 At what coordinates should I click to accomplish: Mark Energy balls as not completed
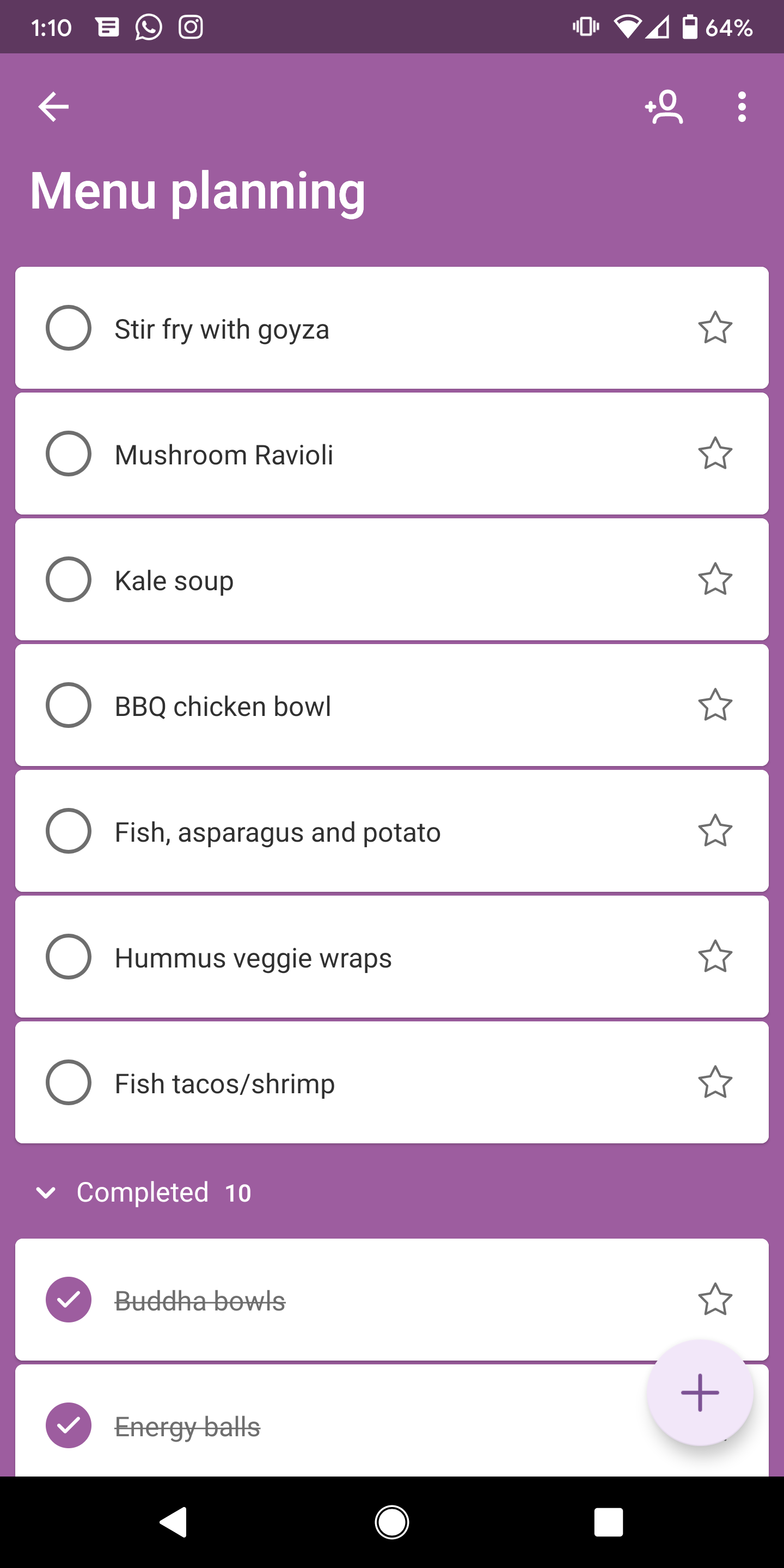69,1426
